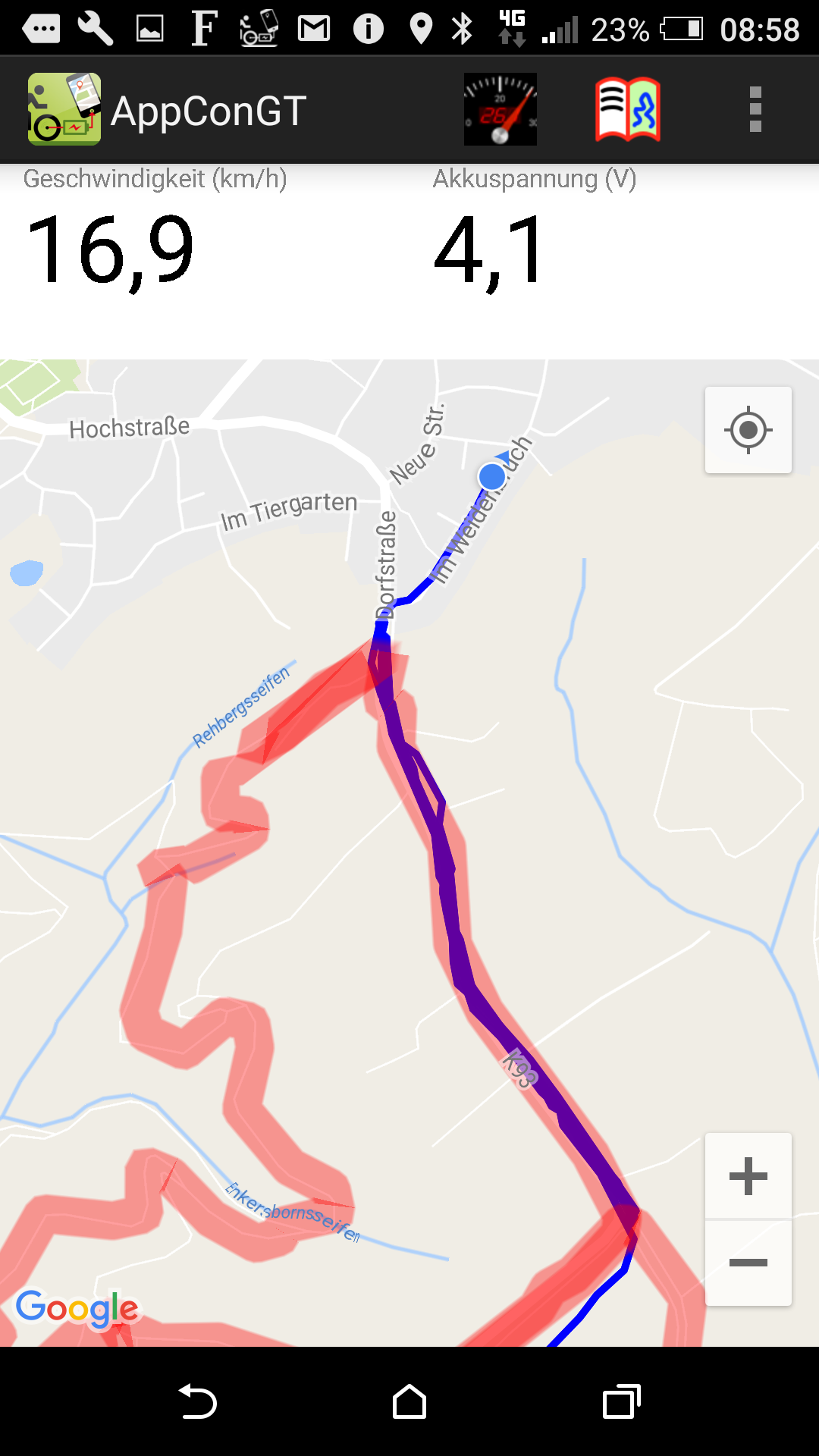Screen dimensions: 819x1456
Task: Open the speedometer gauge view
Action: (500, 109)
